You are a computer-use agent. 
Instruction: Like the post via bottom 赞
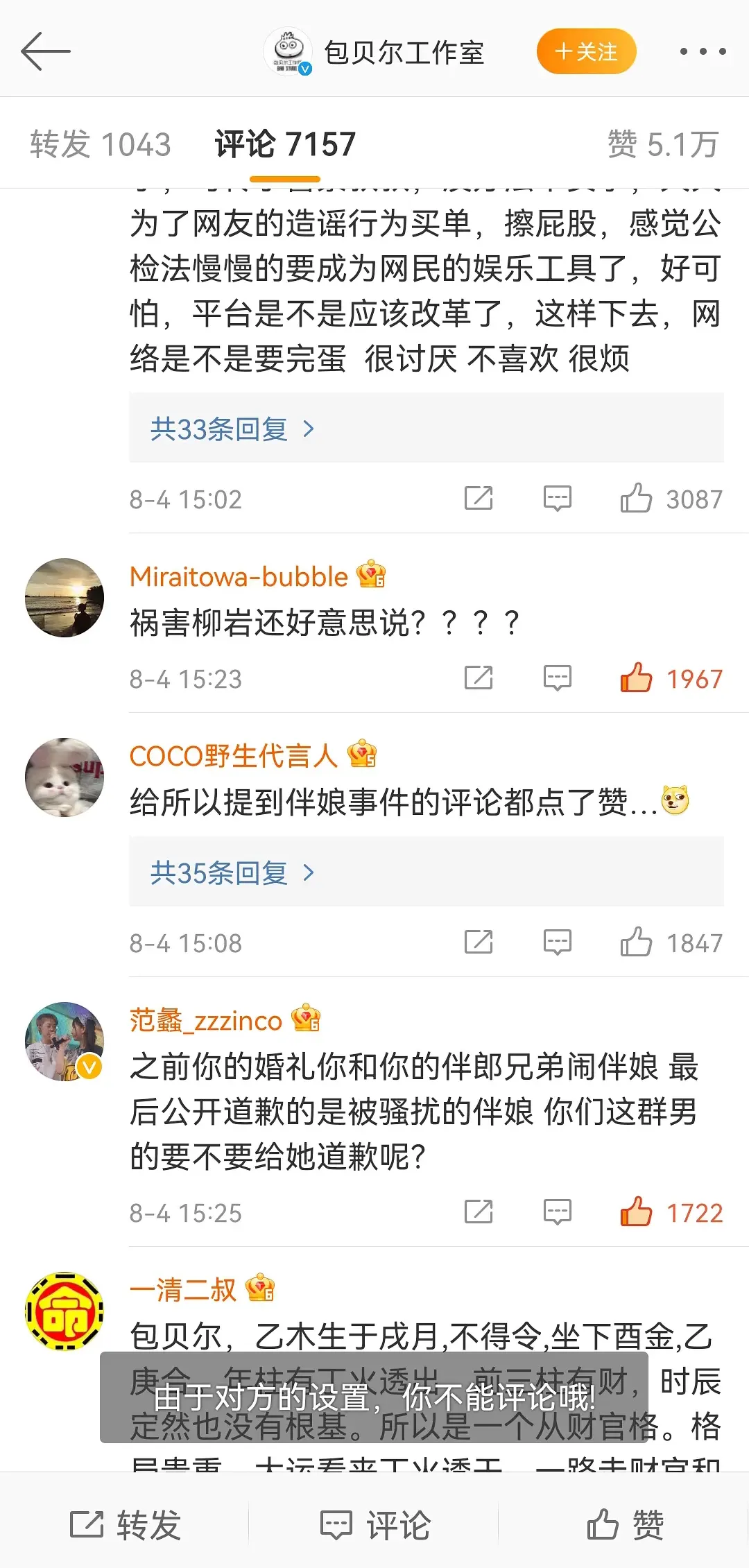click(x=624, y=1524)
